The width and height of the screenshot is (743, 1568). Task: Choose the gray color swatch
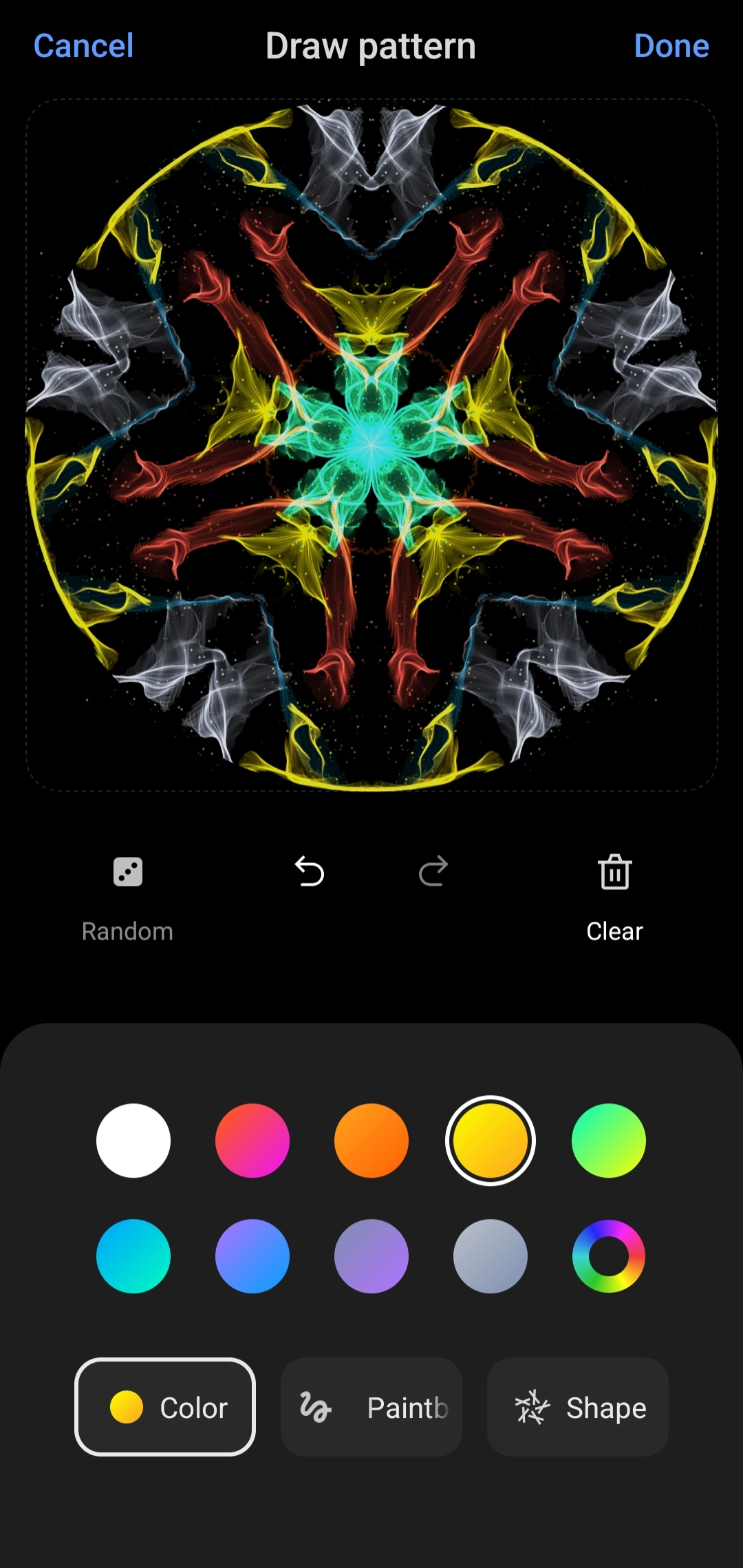pyautogui.click(x=491, y=1256)
